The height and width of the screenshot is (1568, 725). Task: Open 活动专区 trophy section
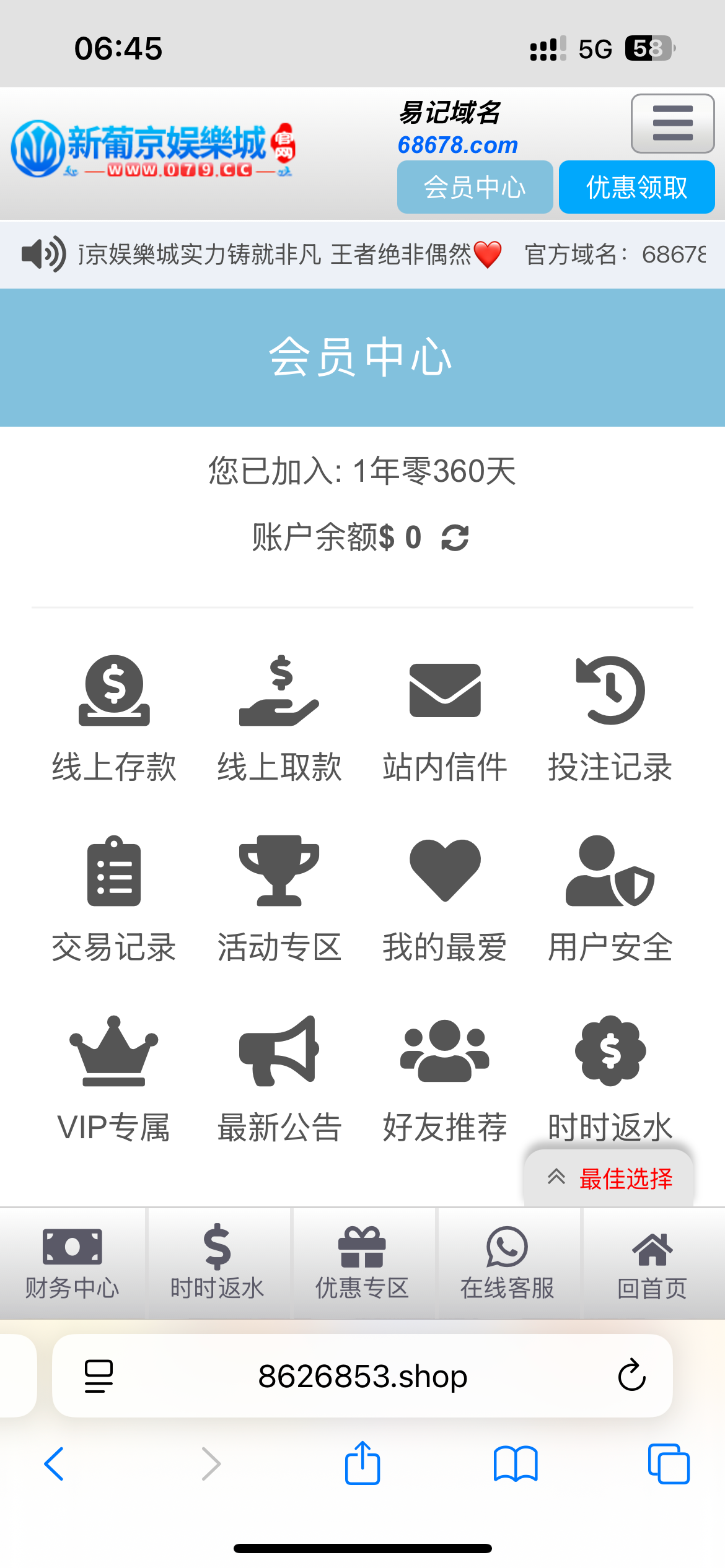pos(279,898)
